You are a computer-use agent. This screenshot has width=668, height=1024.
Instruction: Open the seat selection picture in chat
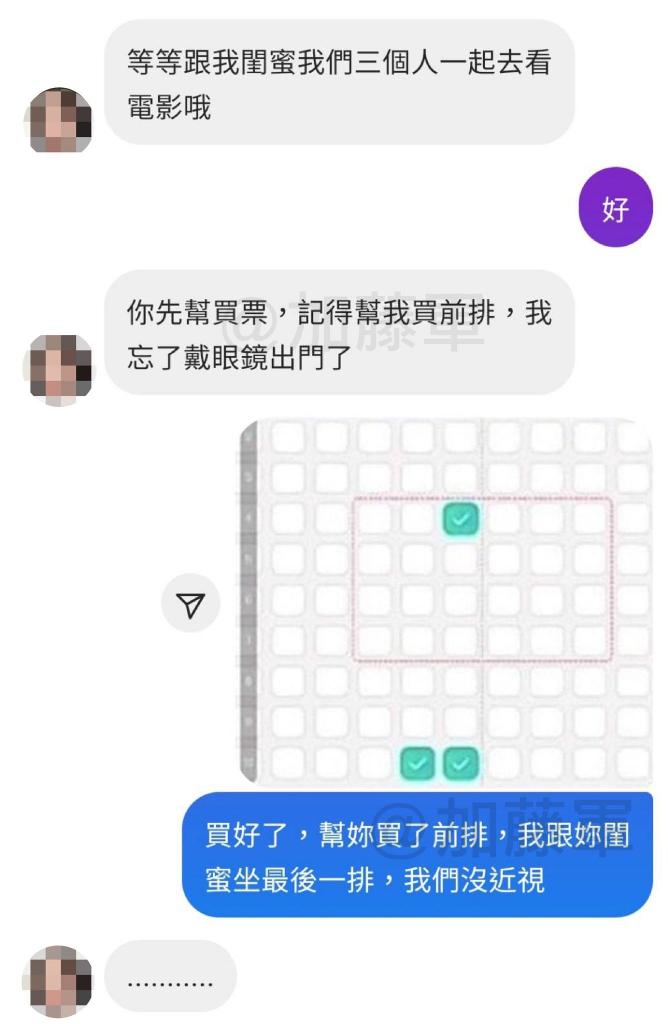point(445,601)
